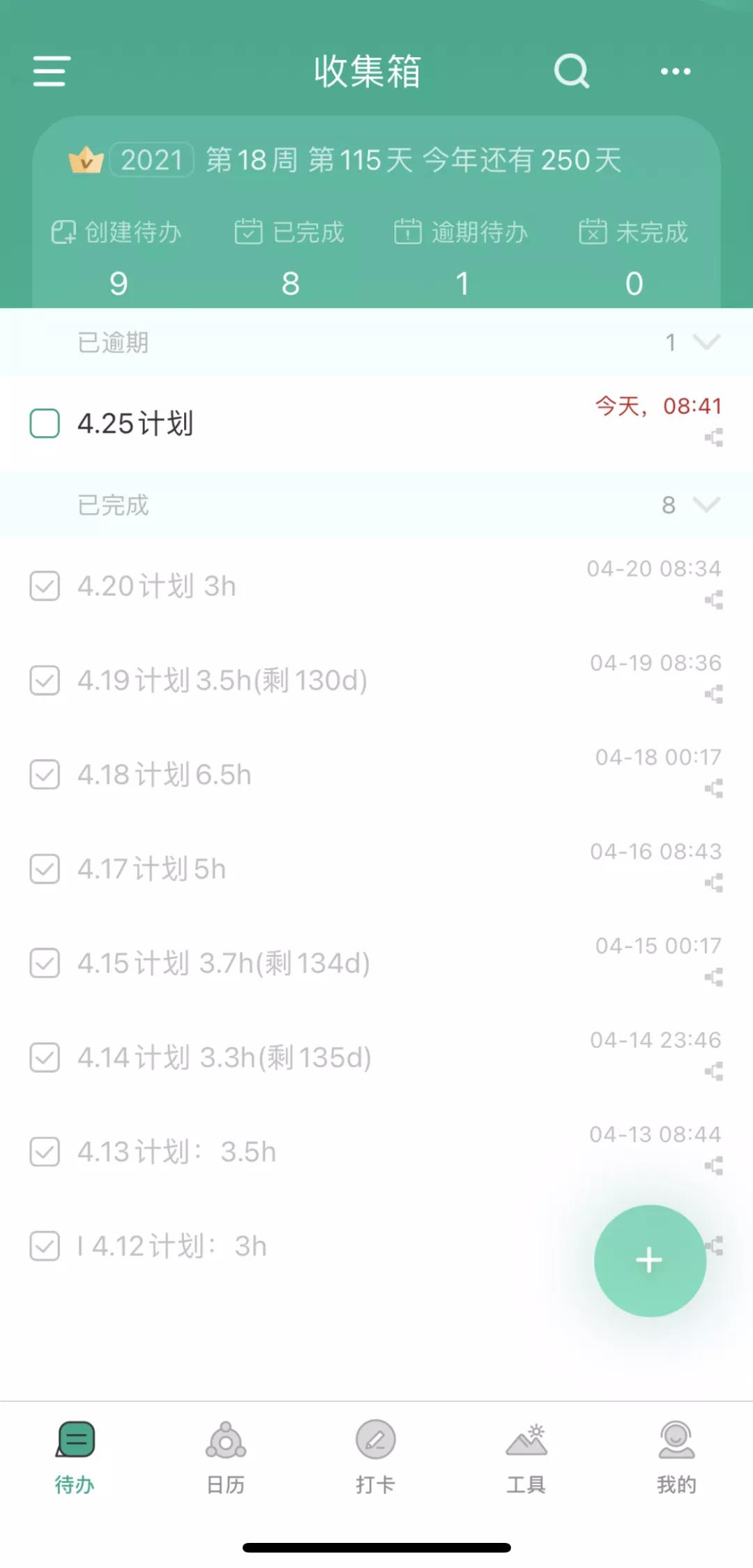This screenshot has height=1568, width=753.
Task: Tap the floating + button to add a todo
Action: 649,1260
